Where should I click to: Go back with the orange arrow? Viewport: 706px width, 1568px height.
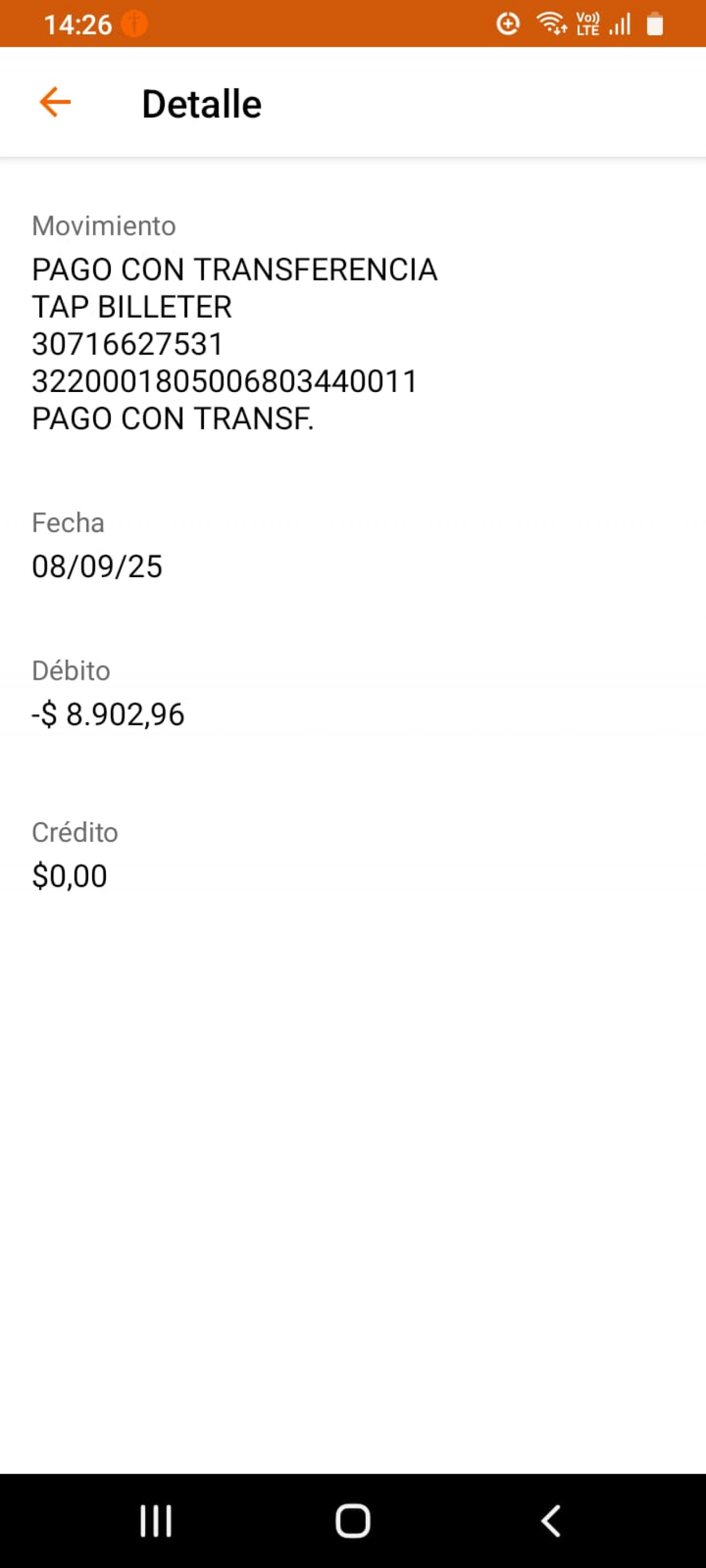coord(55,101)
